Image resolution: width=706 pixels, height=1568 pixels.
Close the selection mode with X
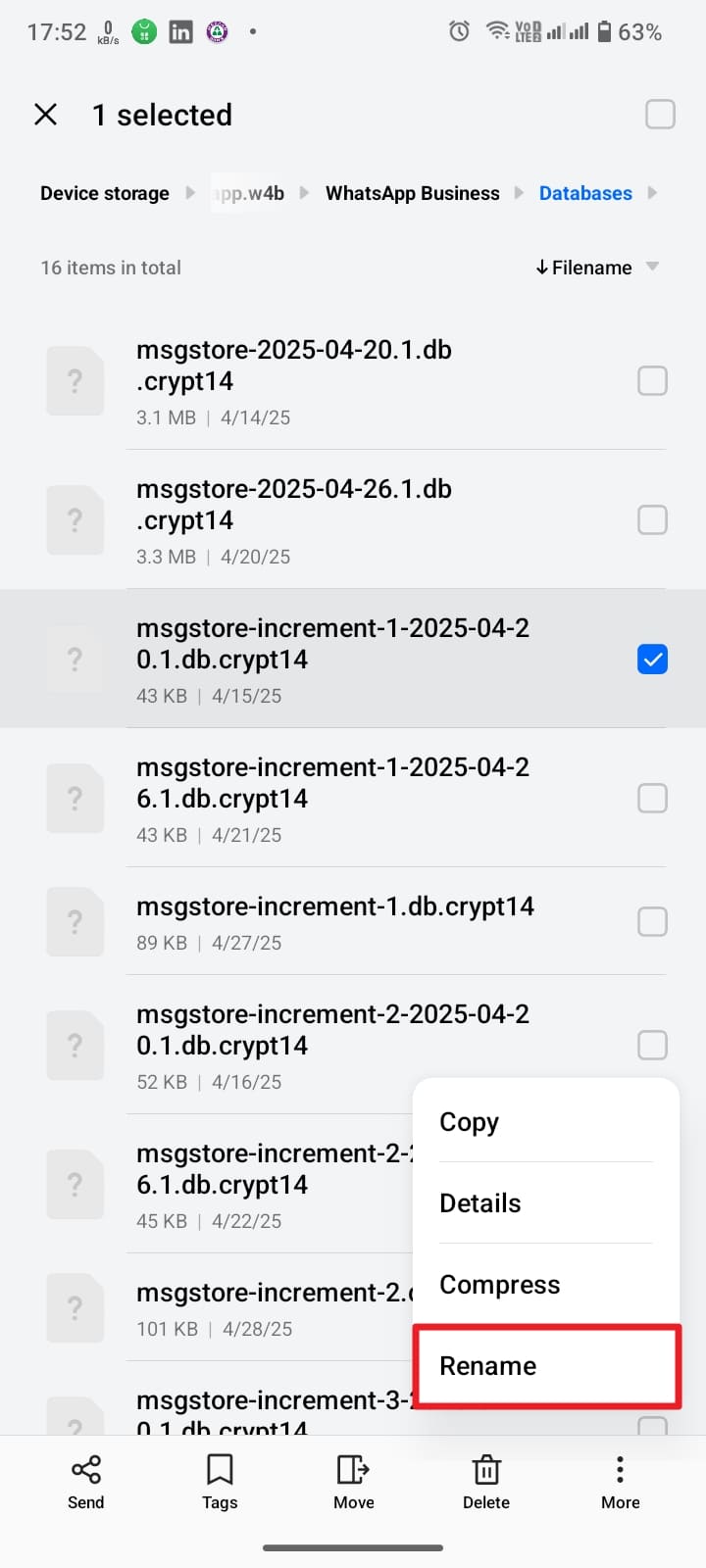[45, 115]
